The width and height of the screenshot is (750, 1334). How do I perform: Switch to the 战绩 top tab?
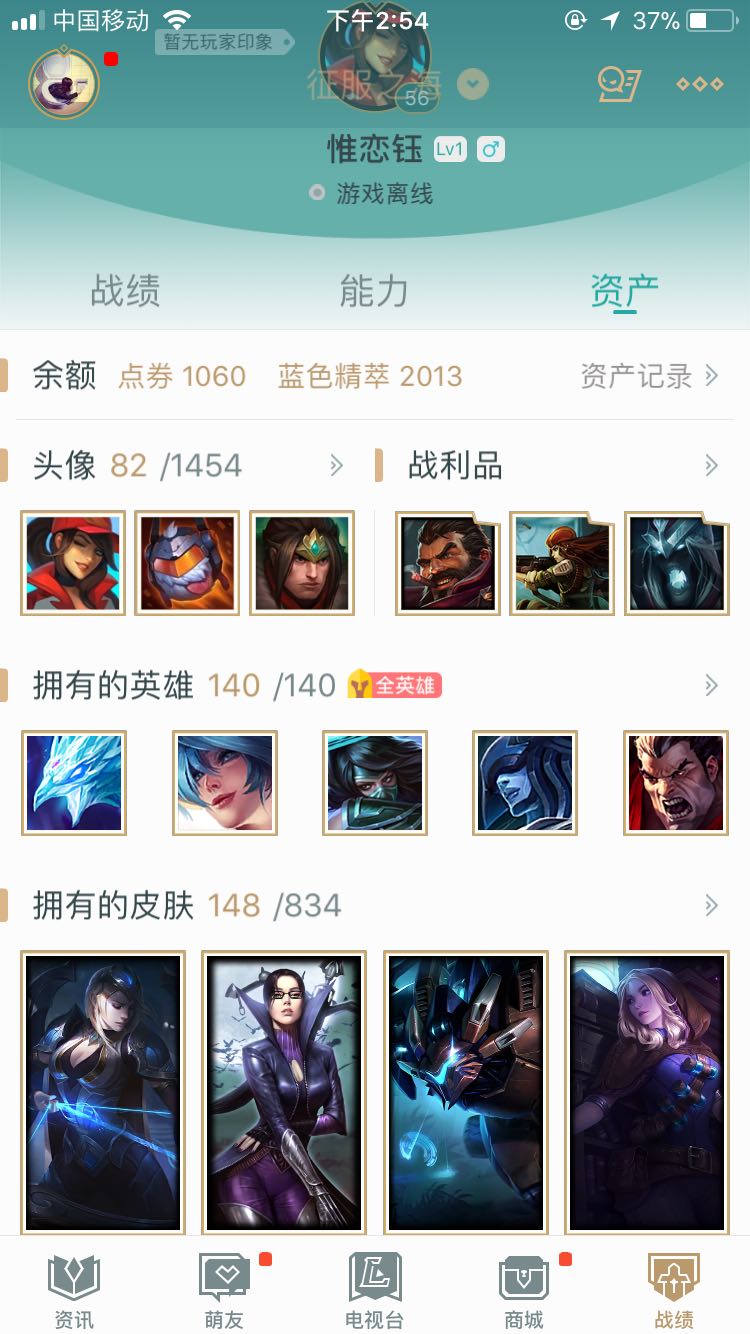coord(125,291)
